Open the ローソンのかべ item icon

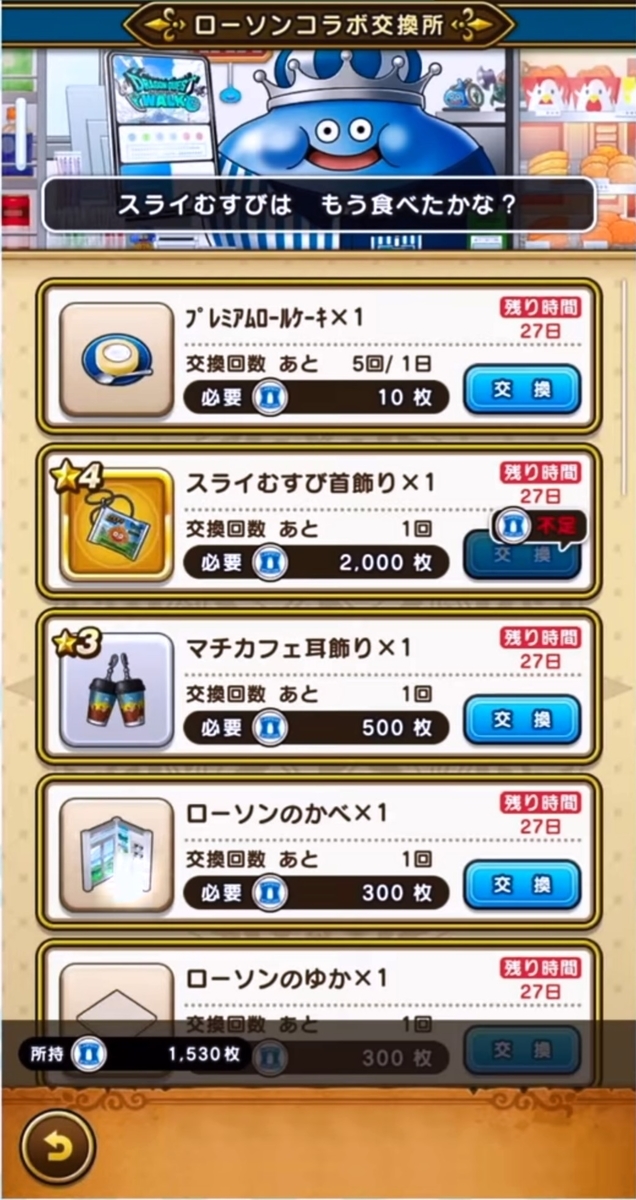pyautogui.click(x=116, y=855)
